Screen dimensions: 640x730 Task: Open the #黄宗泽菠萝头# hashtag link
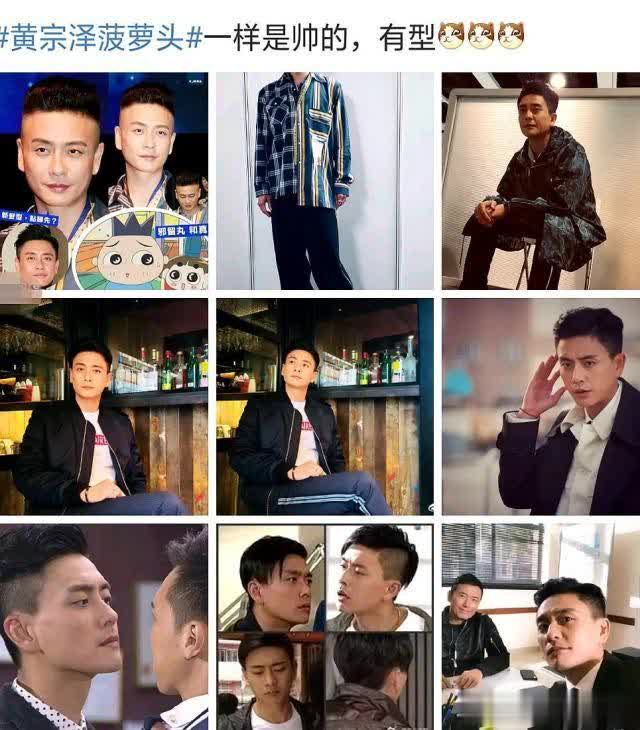click(x=101, y=39)
